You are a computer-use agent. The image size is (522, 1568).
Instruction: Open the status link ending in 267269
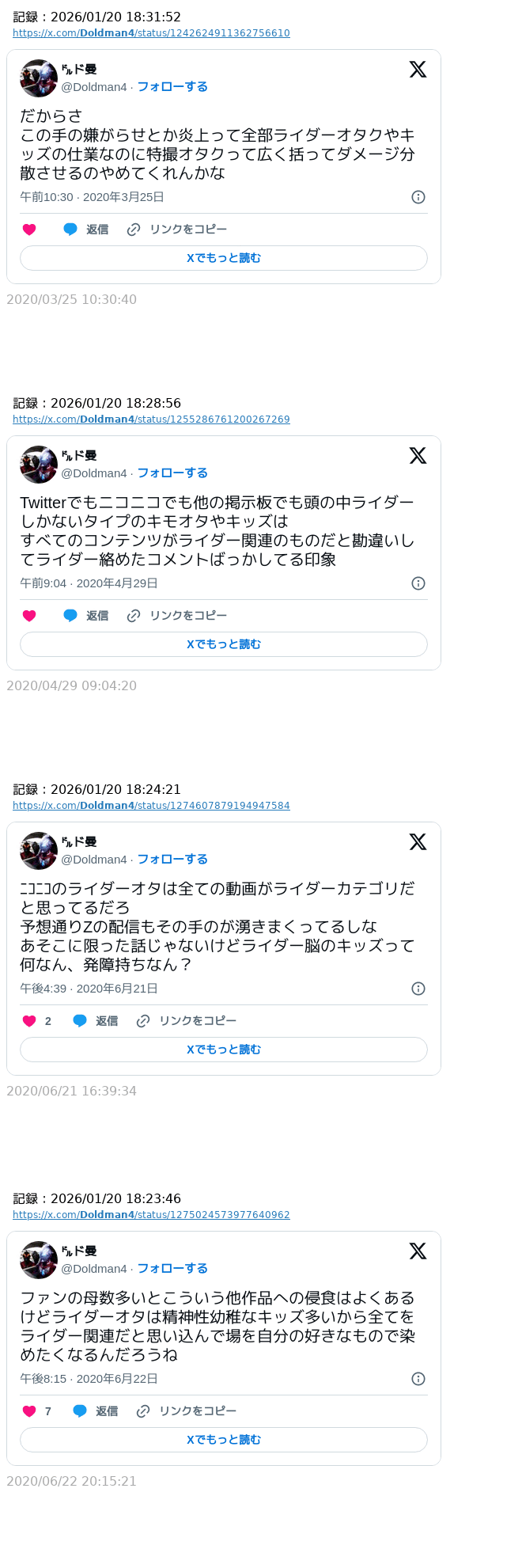151,420
